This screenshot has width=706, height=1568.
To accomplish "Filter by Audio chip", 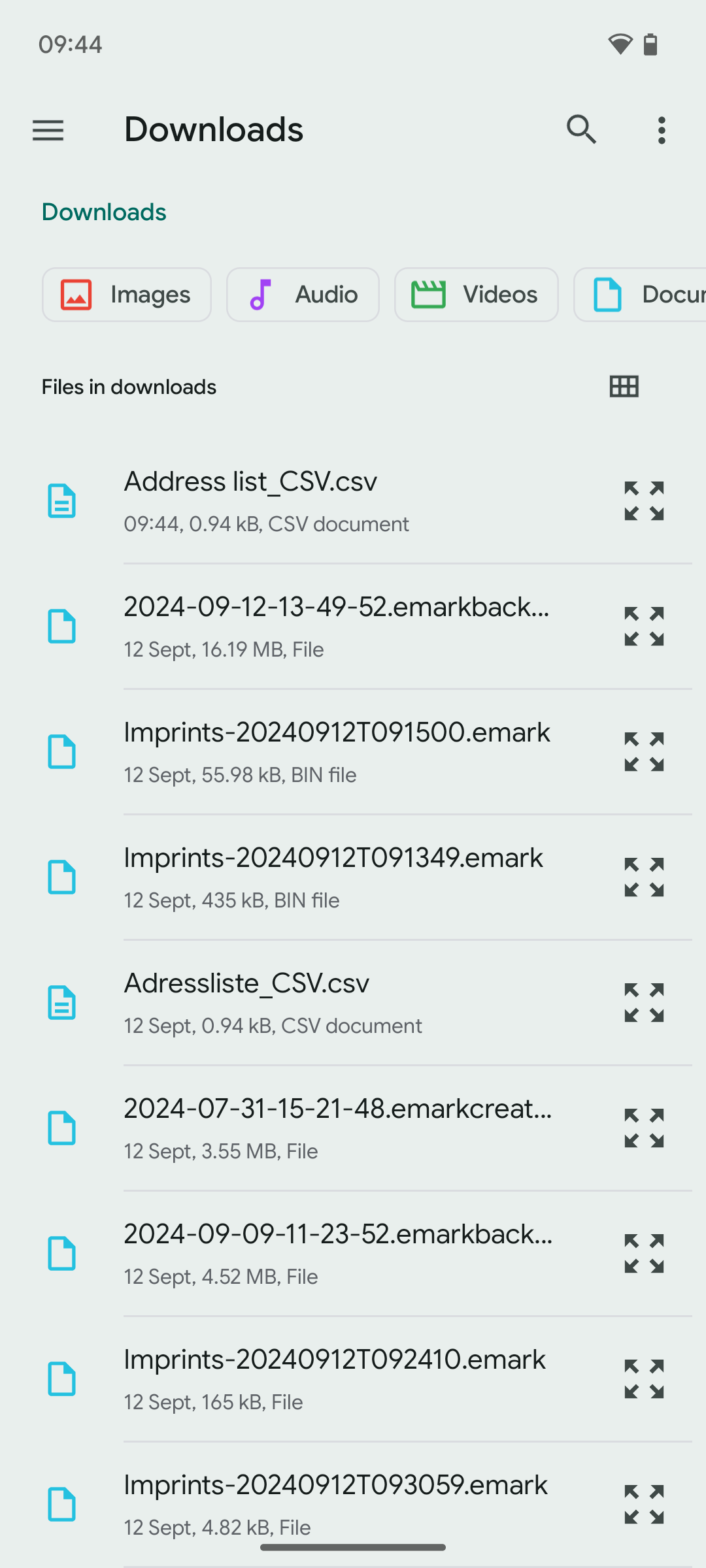I will (303, 295).
